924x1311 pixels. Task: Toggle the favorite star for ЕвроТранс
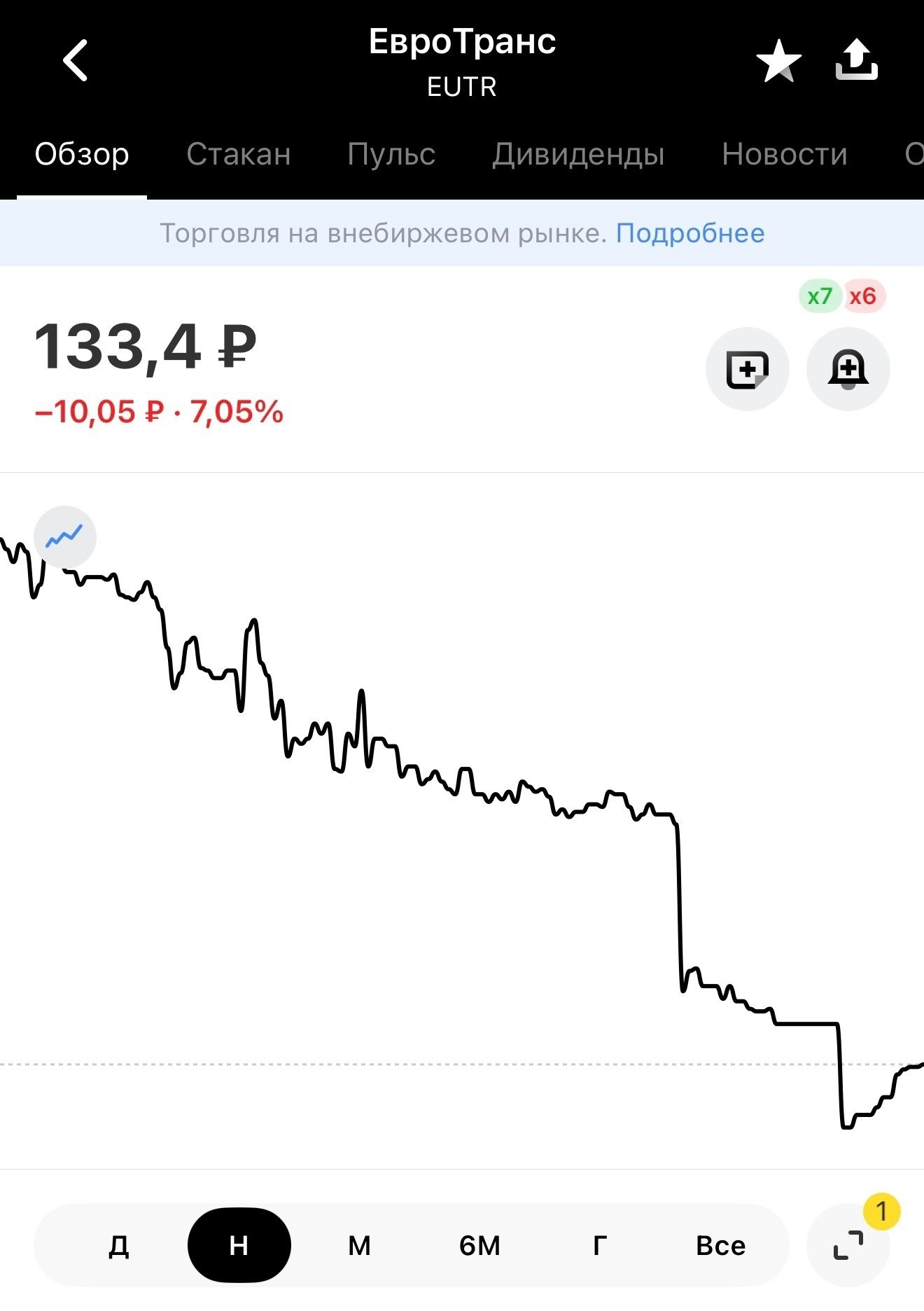(x=778, y=61)
